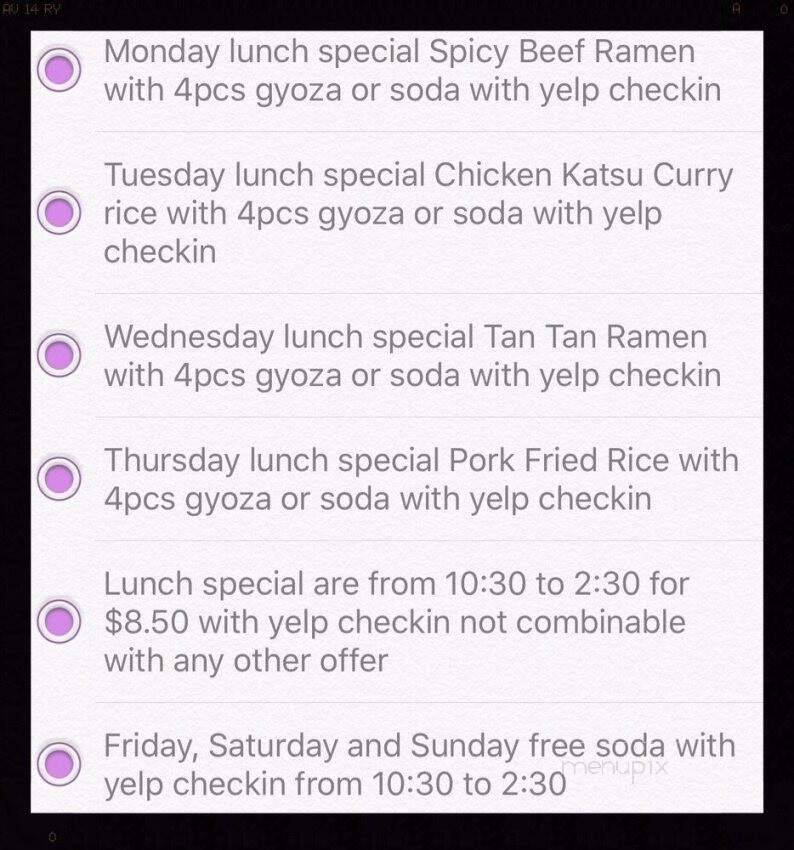Click the small circle indicator top right corner
The image size is (794, 850).
782,6
